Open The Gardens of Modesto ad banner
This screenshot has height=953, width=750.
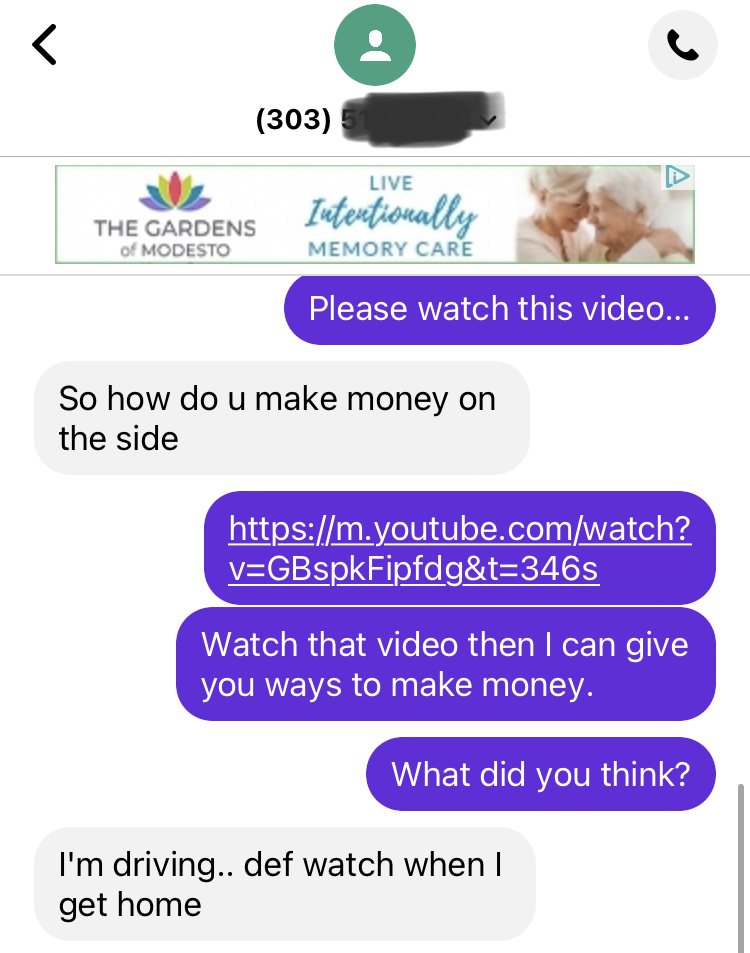(x=374, y=214)
